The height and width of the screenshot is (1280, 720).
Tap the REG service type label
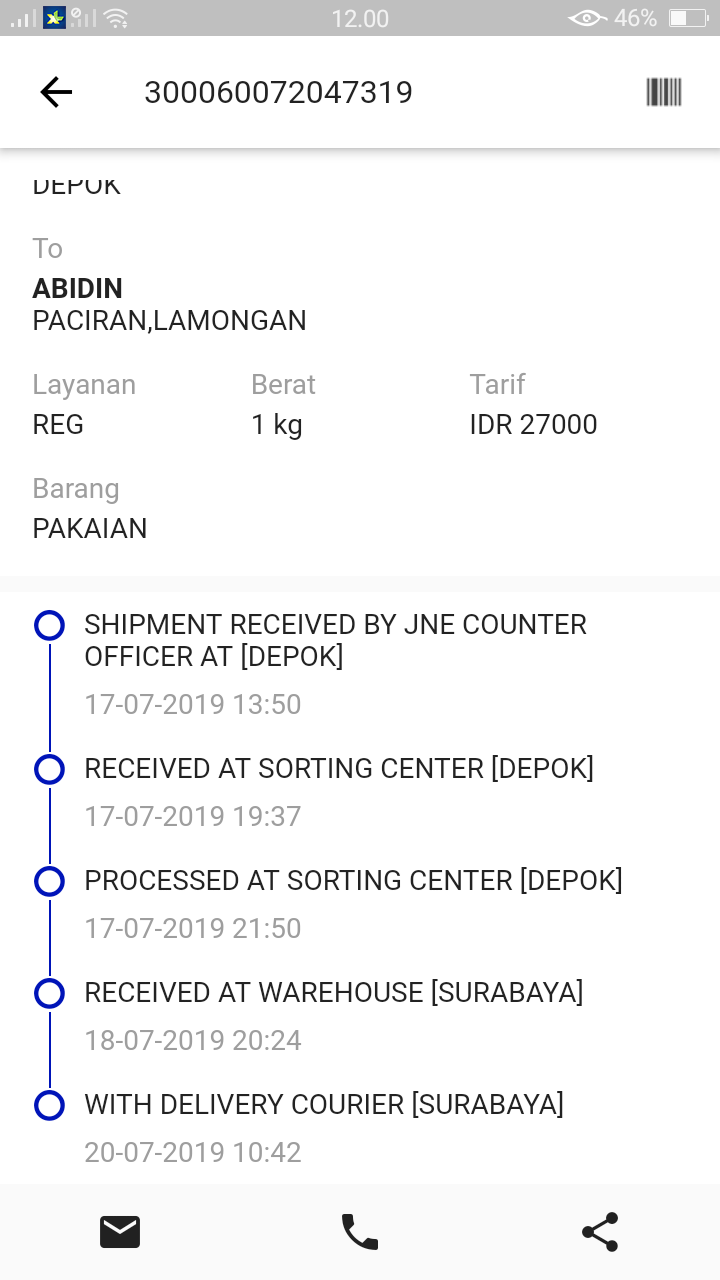point(58,424)
